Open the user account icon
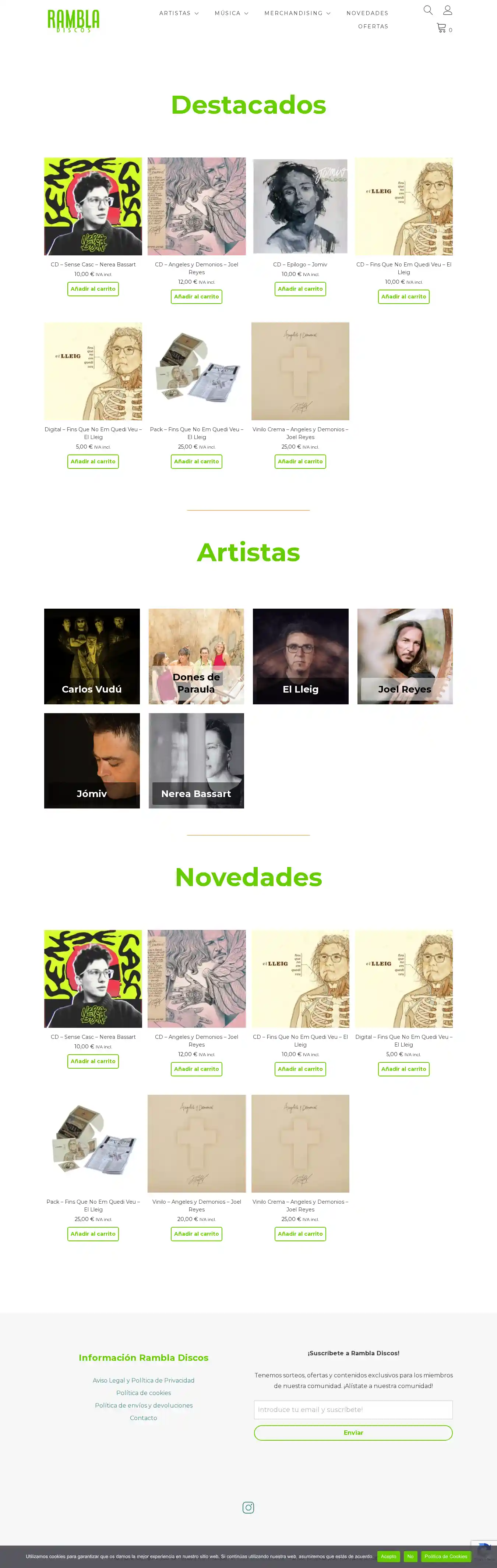The image size is (497, 1568). (x=447, y=10)
